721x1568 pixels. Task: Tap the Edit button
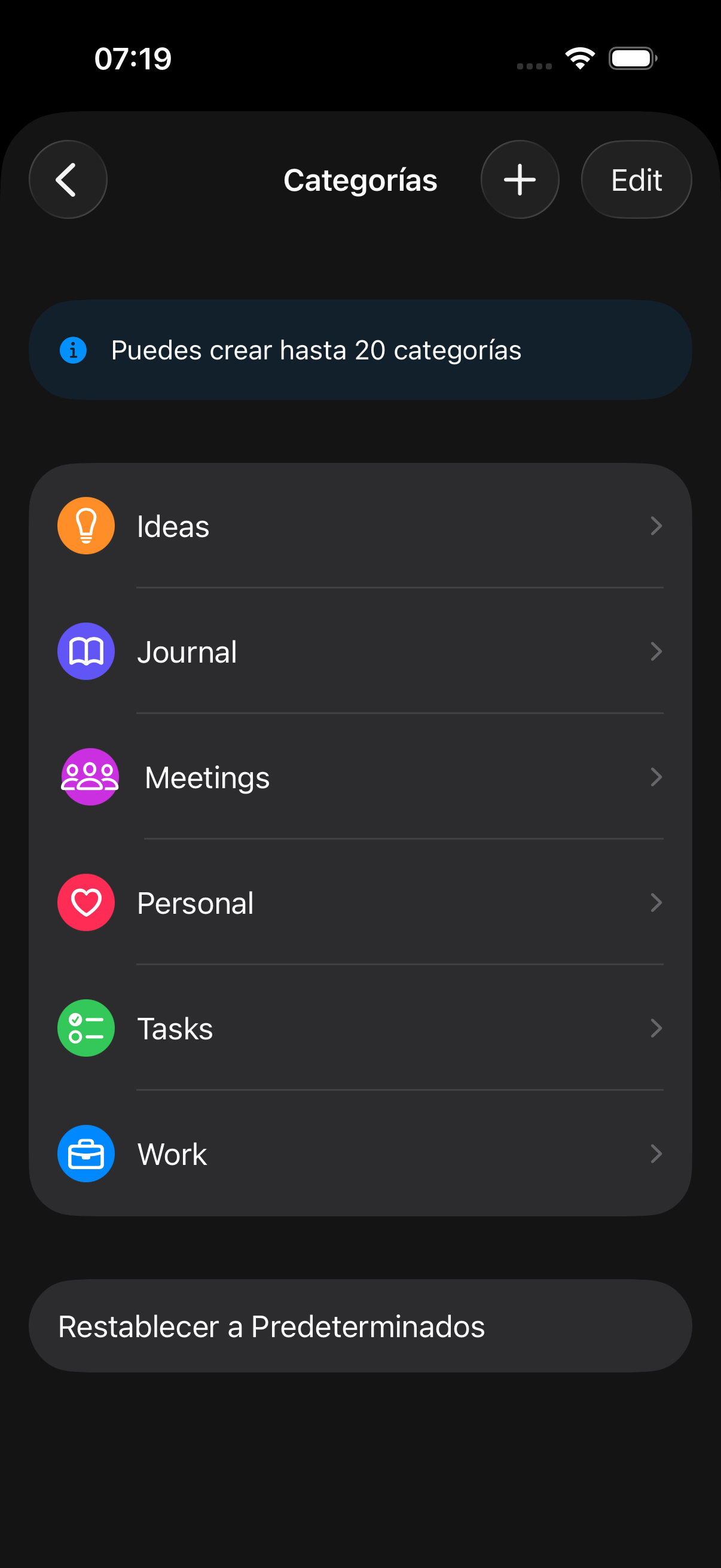[x=636, y=179]
